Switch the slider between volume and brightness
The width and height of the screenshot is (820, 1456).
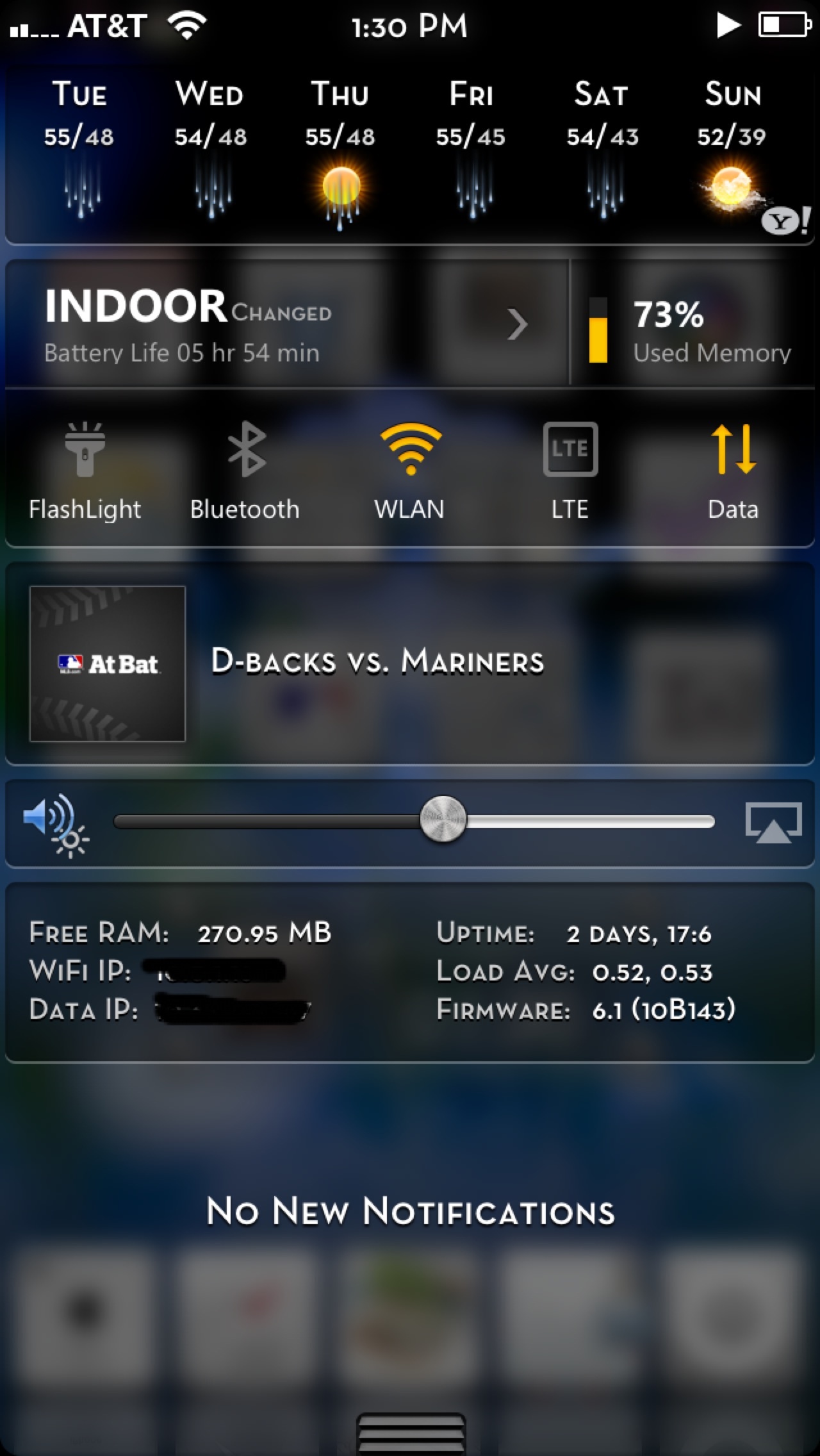pyautogui.click(x=56, y=825)
